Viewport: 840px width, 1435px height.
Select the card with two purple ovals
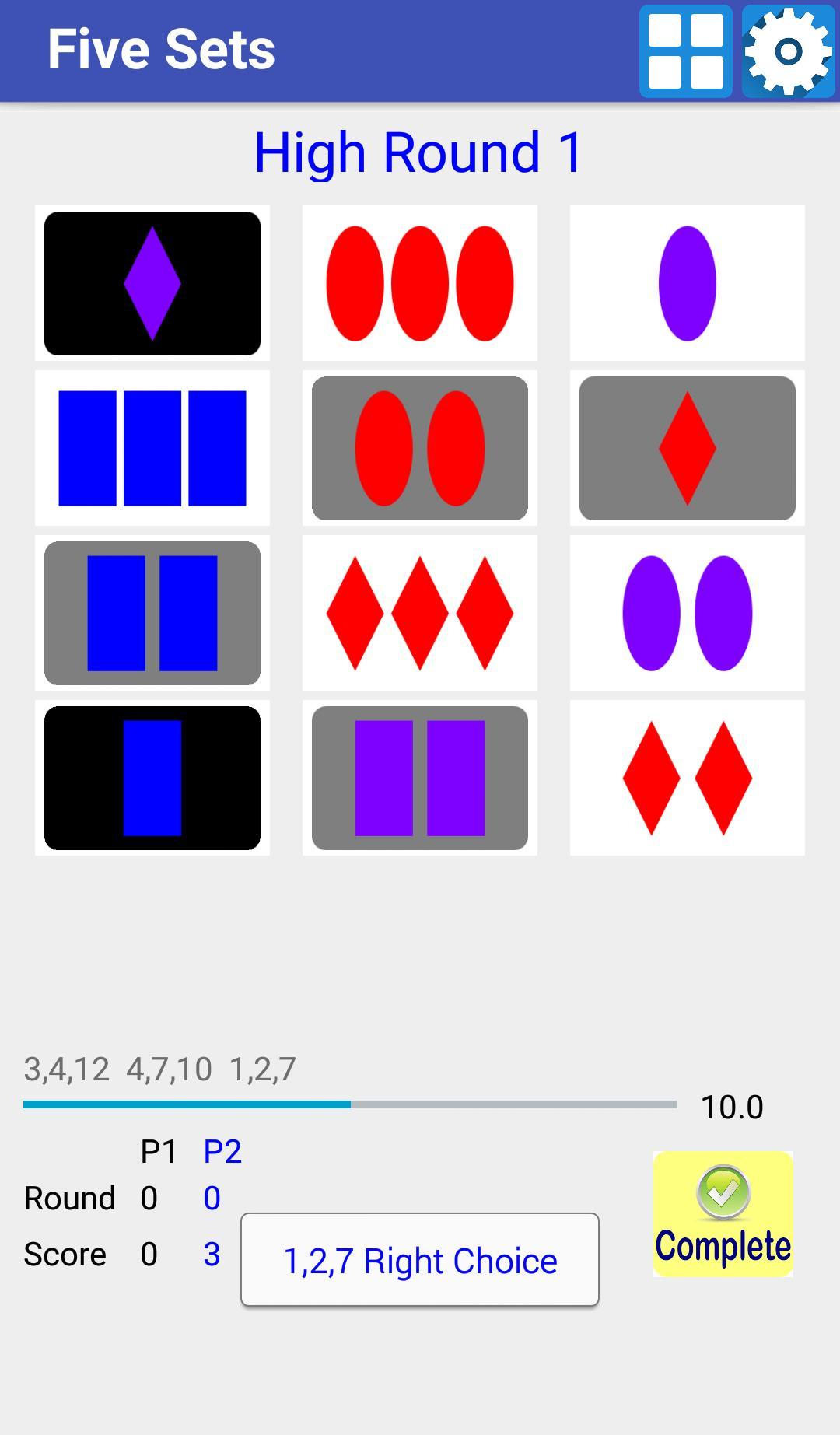tap(688, 614)
